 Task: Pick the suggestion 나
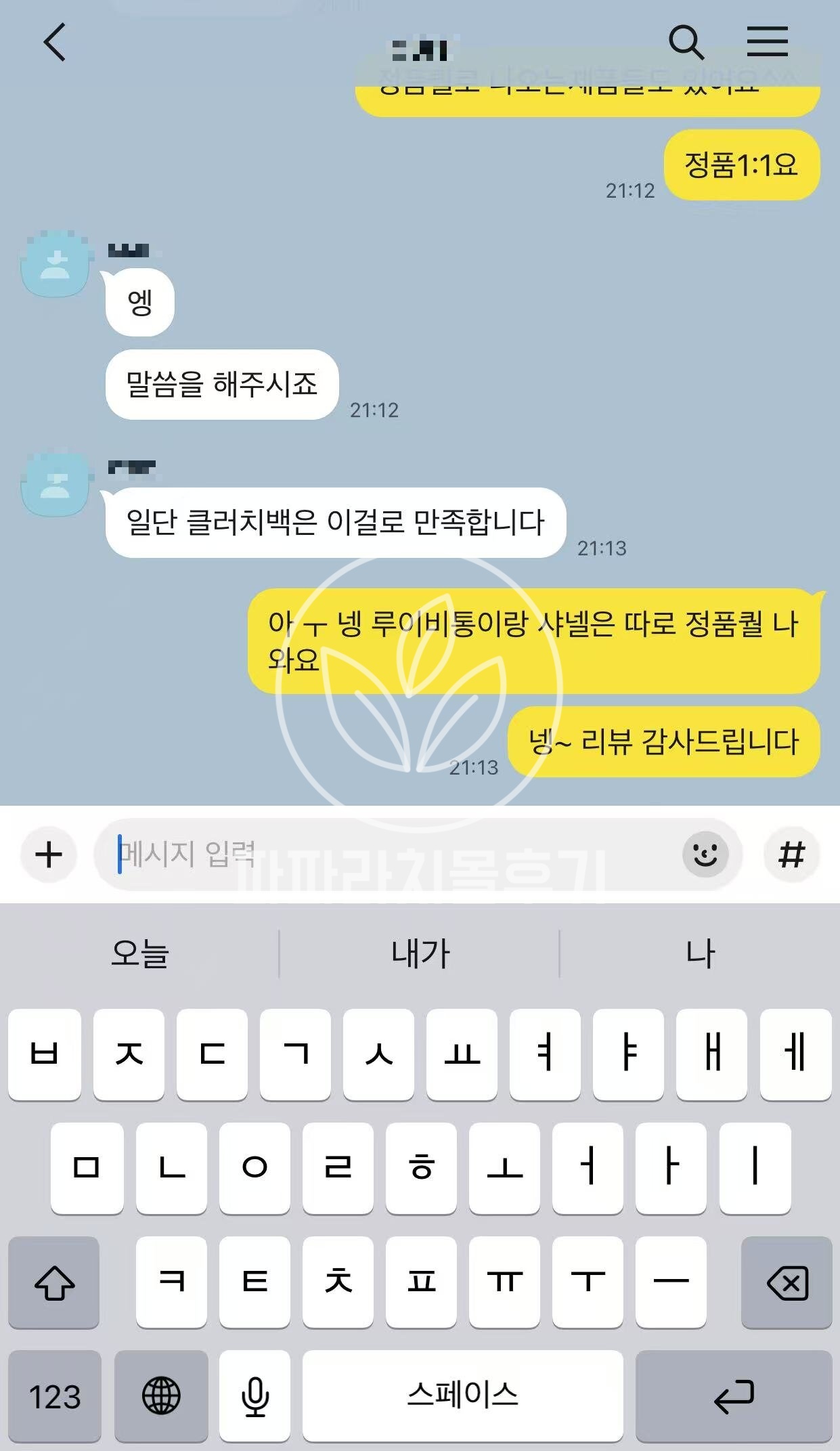pos(700,953)
